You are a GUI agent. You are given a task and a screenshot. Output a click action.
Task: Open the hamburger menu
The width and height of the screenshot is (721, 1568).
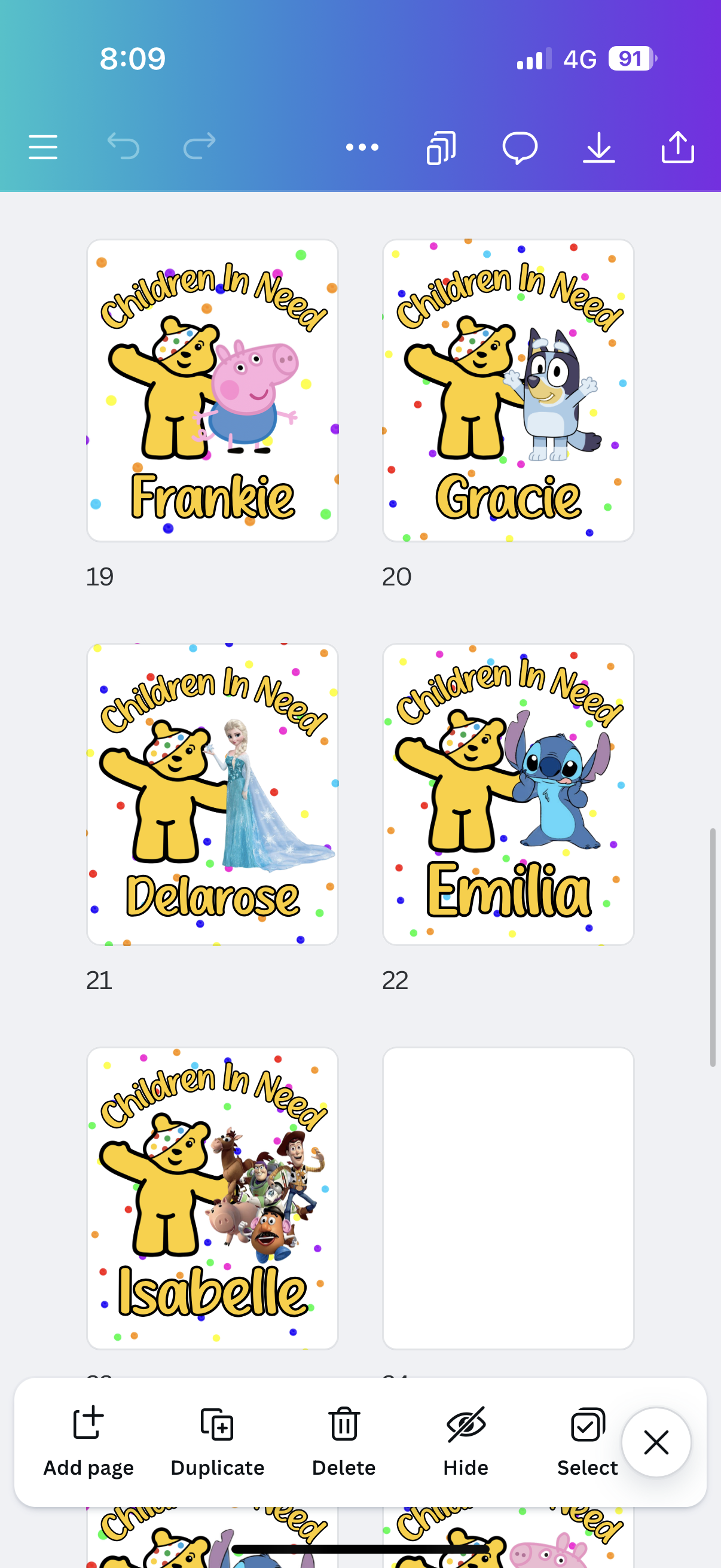pos(43,147)
